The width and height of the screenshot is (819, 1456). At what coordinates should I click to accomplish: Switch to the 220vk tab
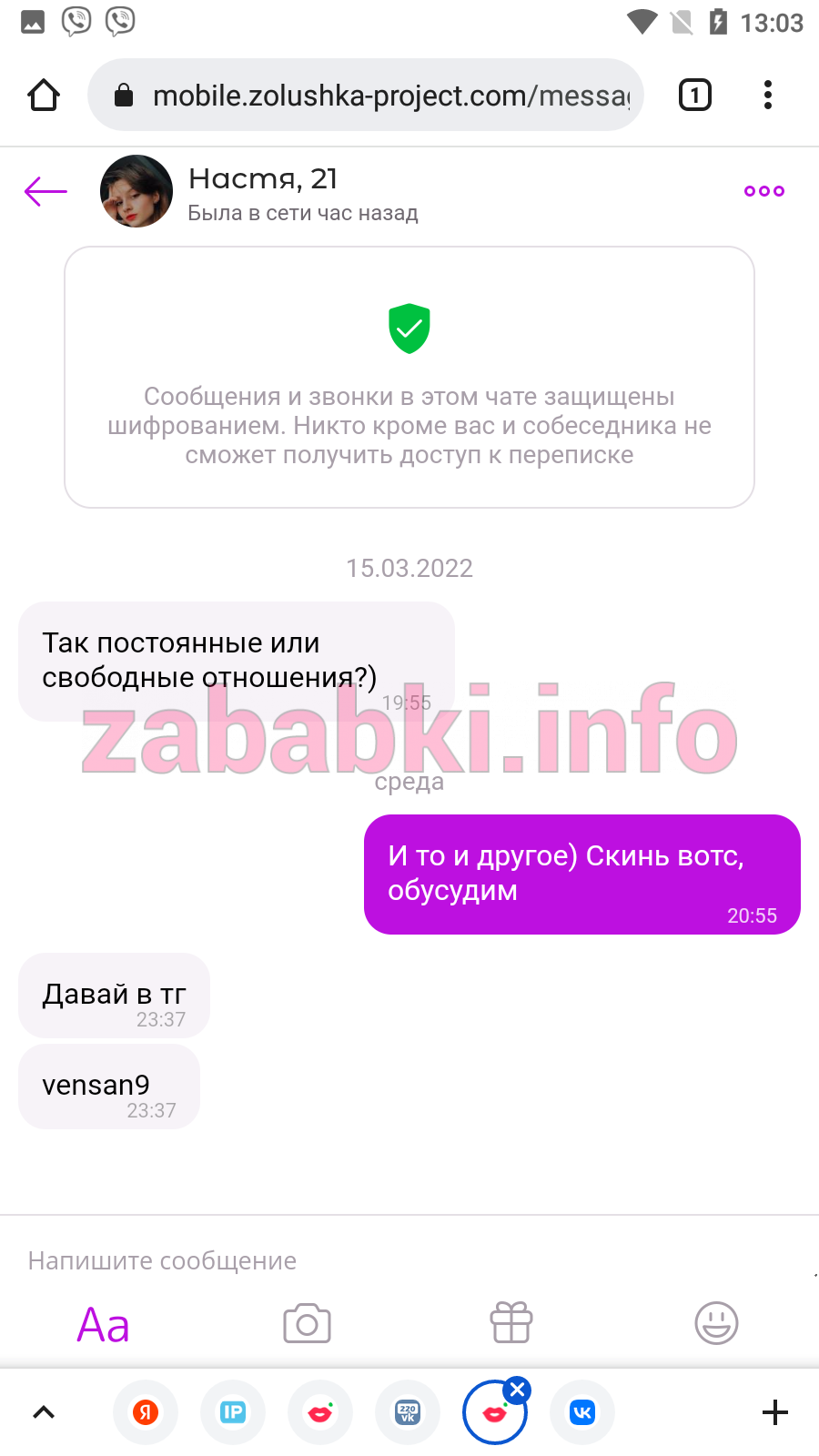click(x=408, y=1412)
